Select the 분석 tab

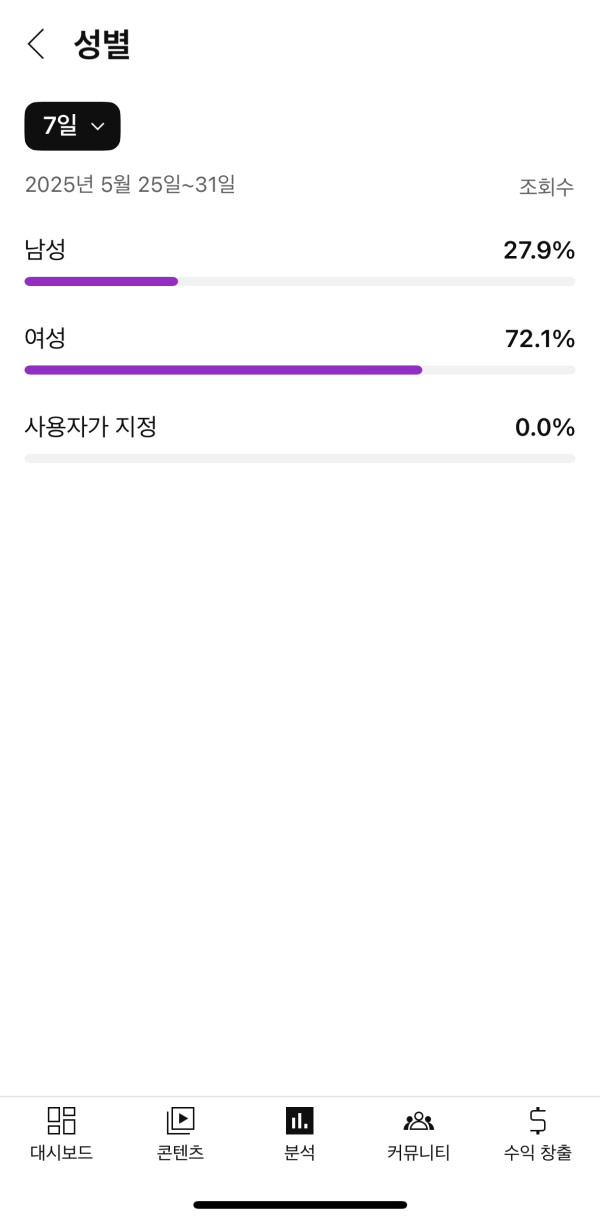[x=299, y=1134]
